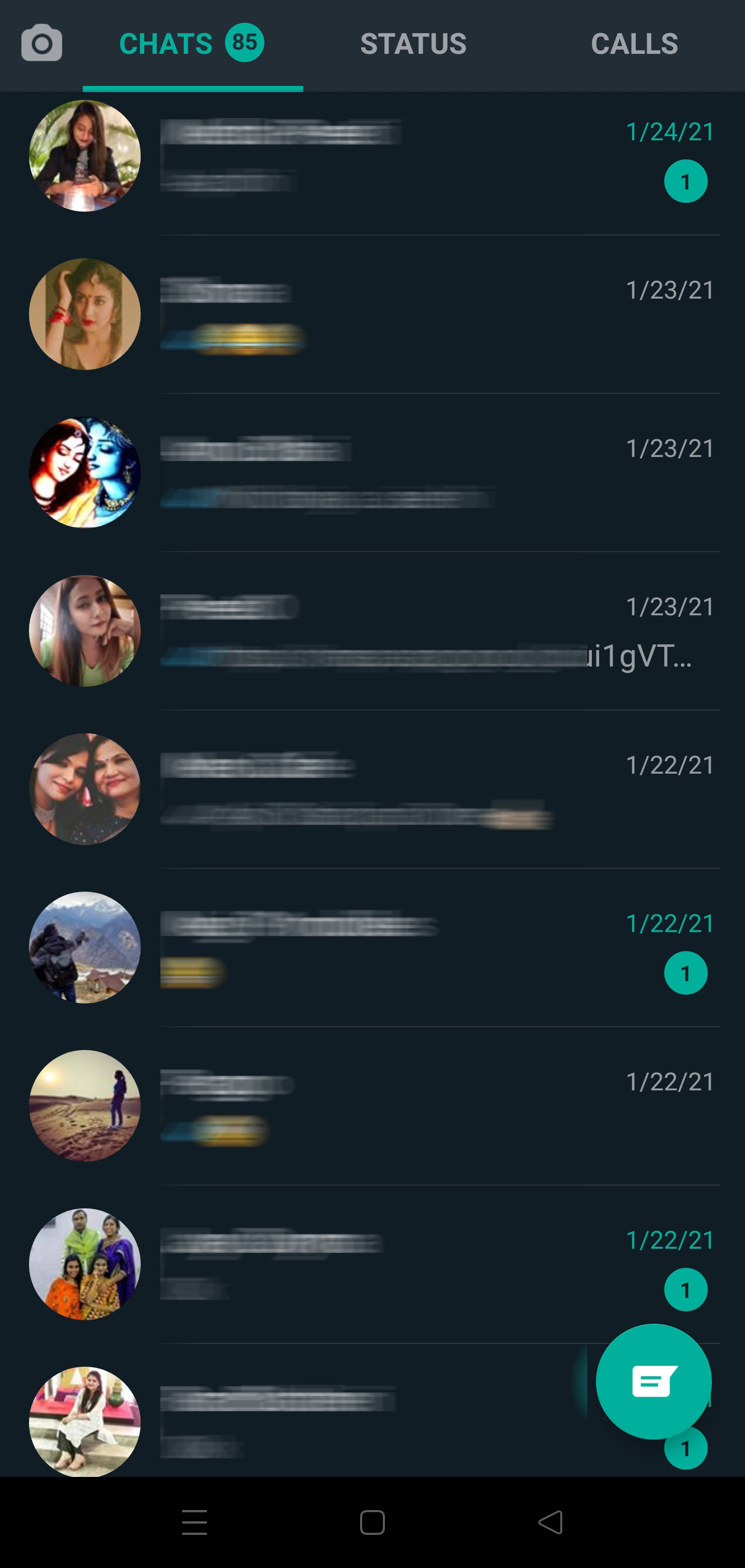Select the CHATS tab
Viewport: 745px width, 1568px height.
(x=191, y=44)
